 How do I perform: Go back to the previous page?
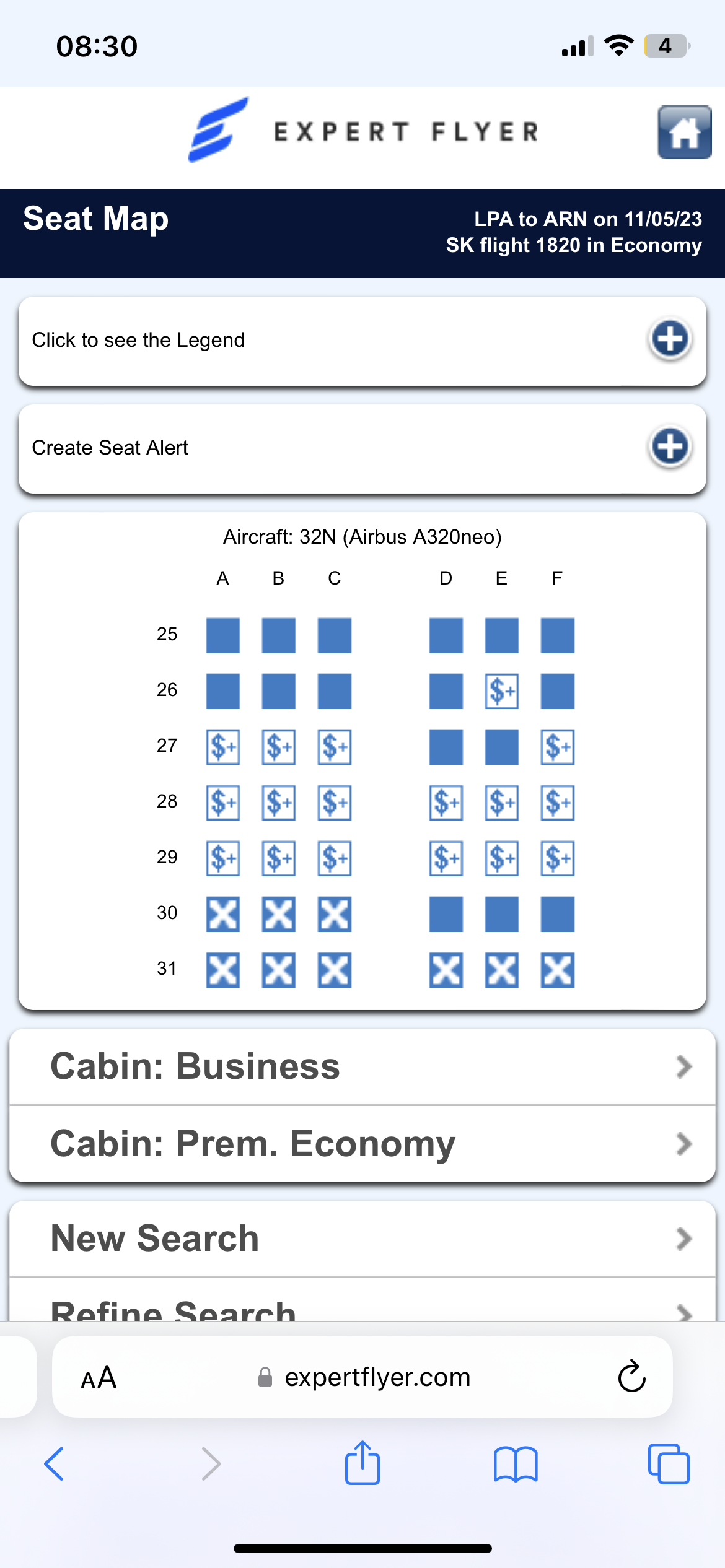pos(55,1464)
